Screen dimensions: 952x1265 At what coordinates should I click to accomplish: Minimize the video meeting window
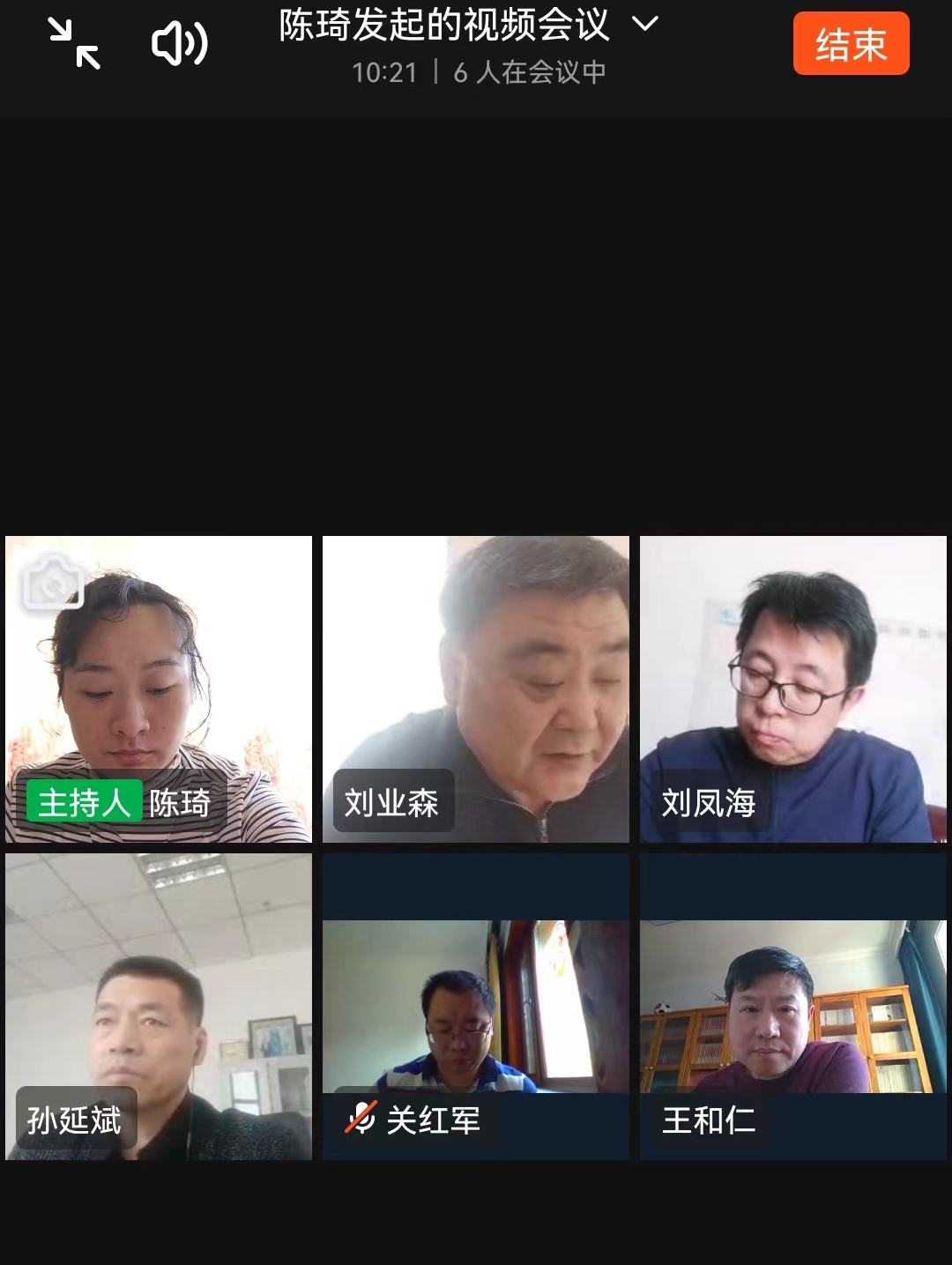pos(74,44)
